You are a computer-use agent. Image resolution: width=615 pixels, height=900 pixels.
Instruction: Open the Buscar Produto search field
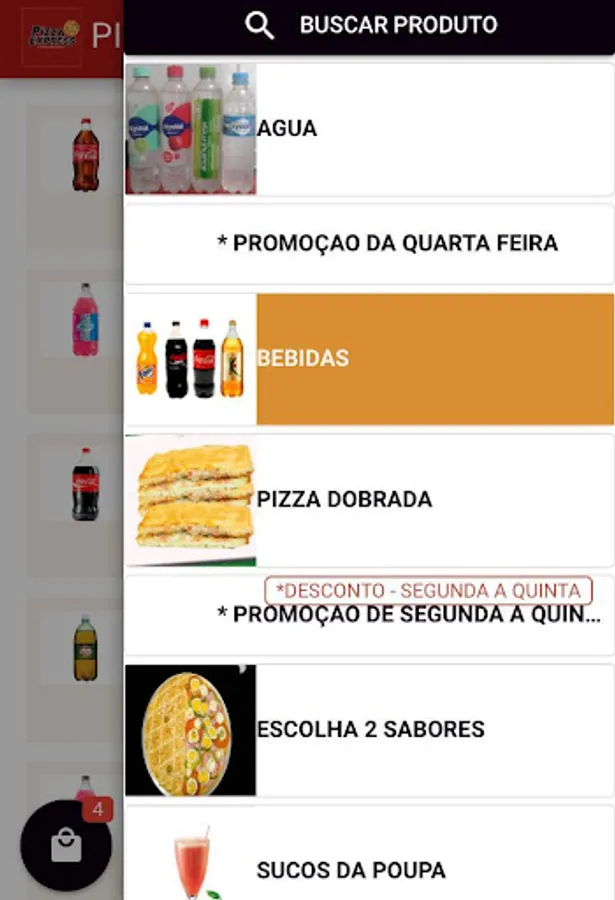tap(370, 26)
